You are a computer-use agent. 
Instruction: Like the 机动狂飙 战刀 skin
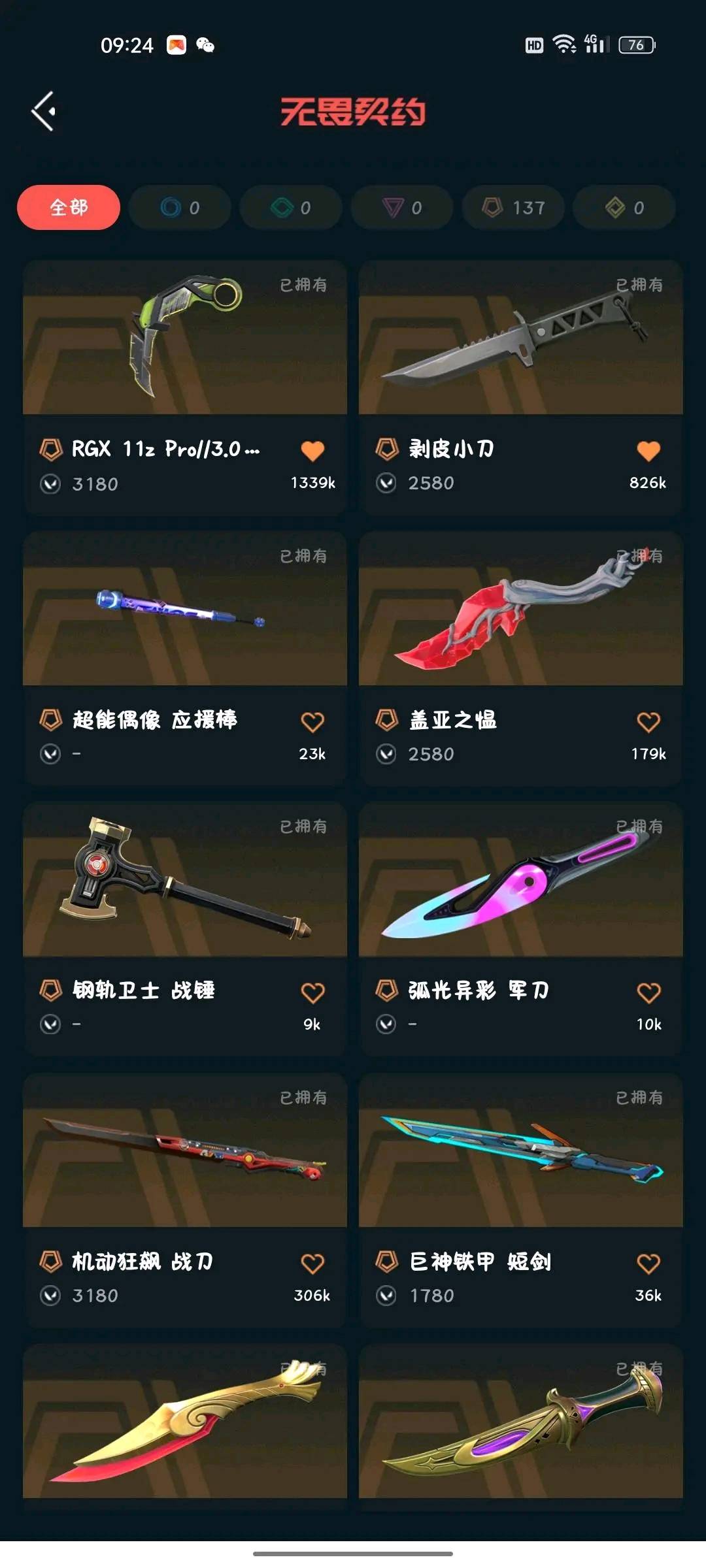click(x=312, y=1264)
